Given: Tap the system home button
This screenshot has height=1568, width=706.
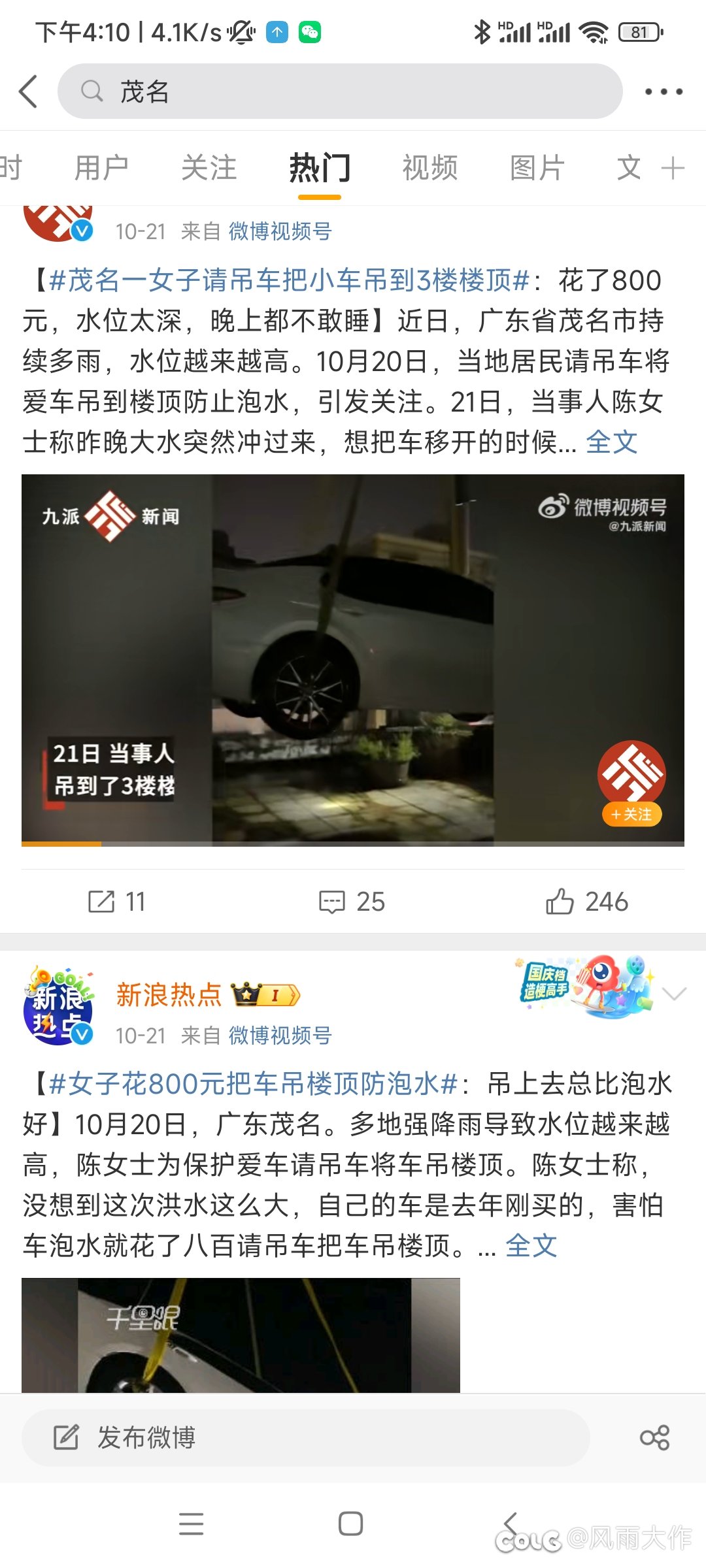Looking at the screenshot, I should click(351, 1524).
